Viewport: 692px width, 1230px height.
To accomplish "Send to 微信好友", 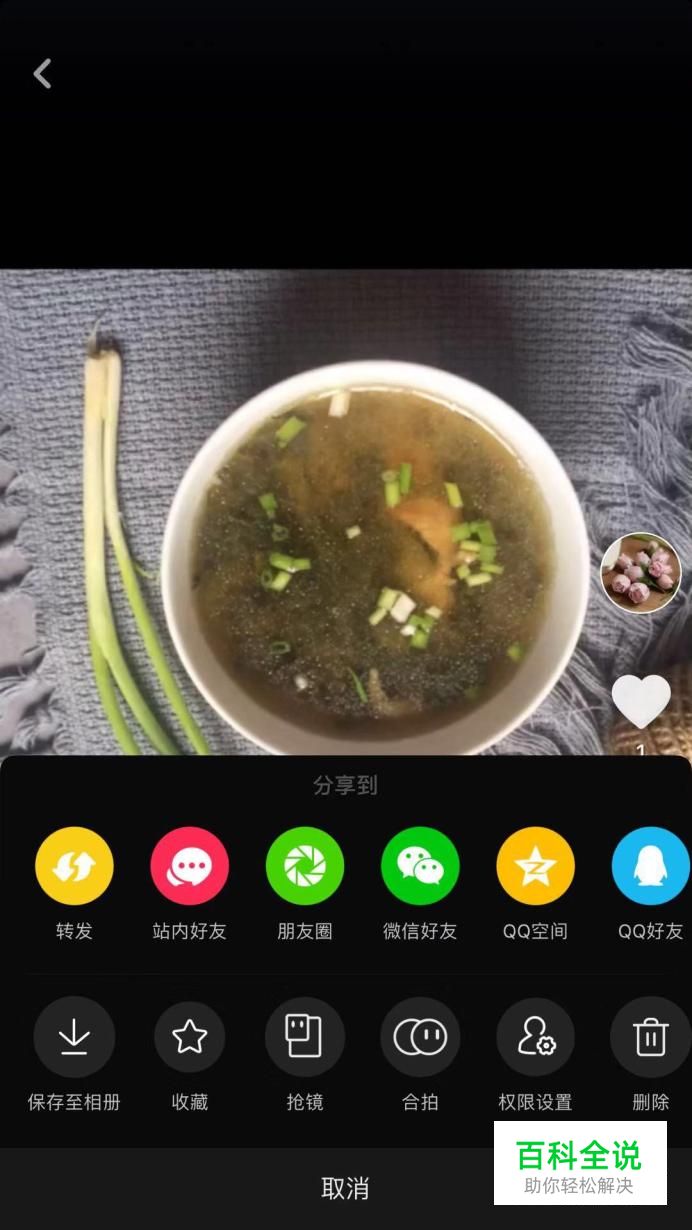I will pyautogui.click(x=420, y=866).
